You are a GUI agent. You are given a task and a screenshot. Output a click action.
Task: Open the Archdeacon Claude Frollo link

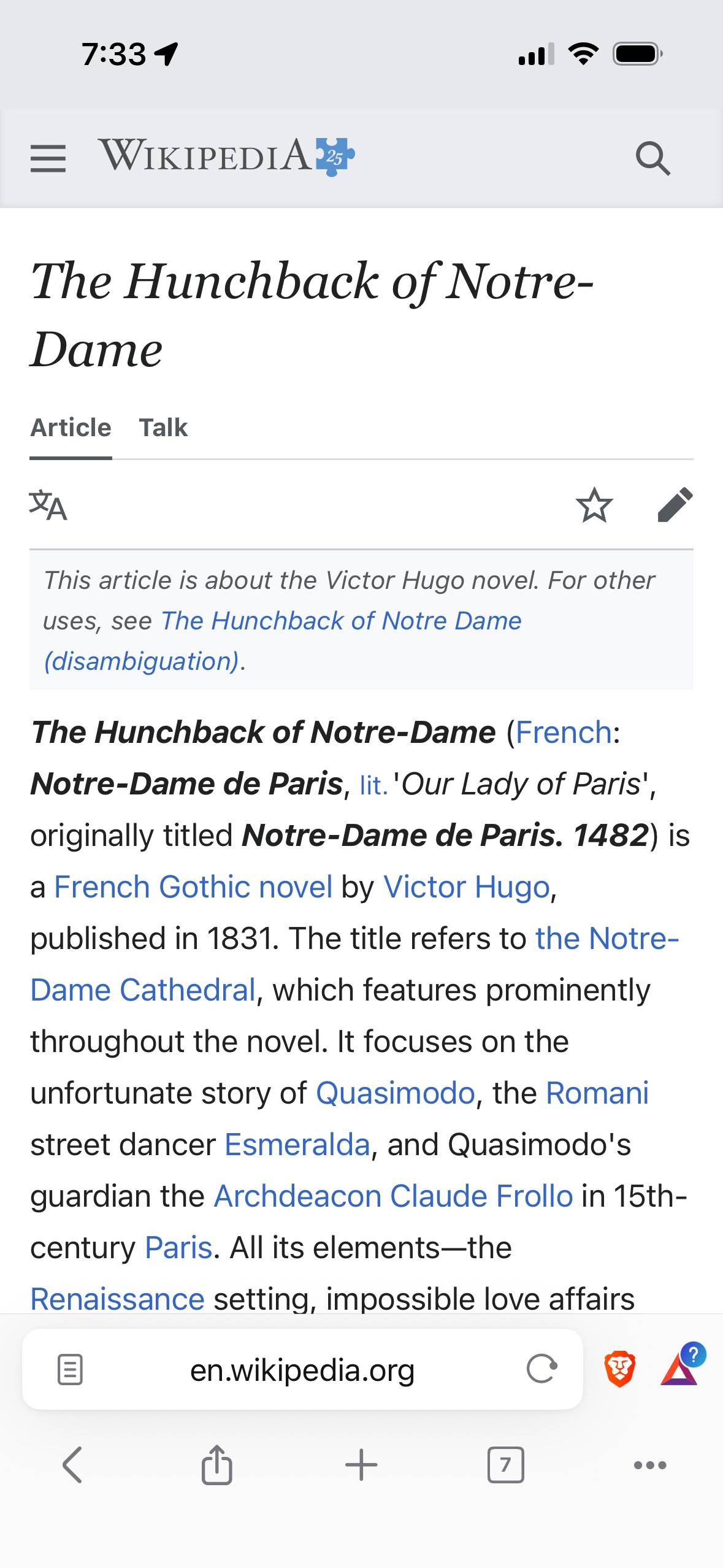[x=393, y=1196]
